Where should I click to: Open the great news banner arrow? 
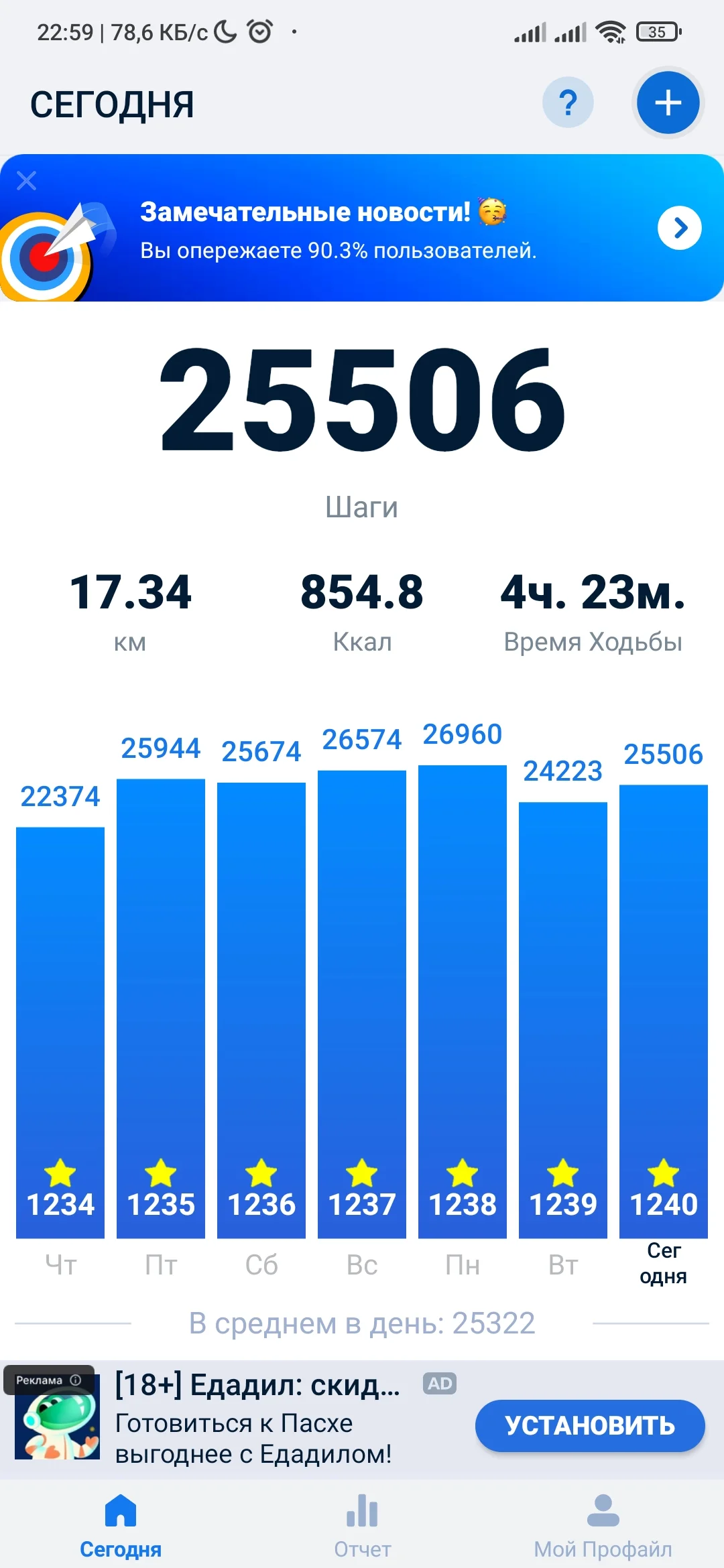(x=680, y=228)
